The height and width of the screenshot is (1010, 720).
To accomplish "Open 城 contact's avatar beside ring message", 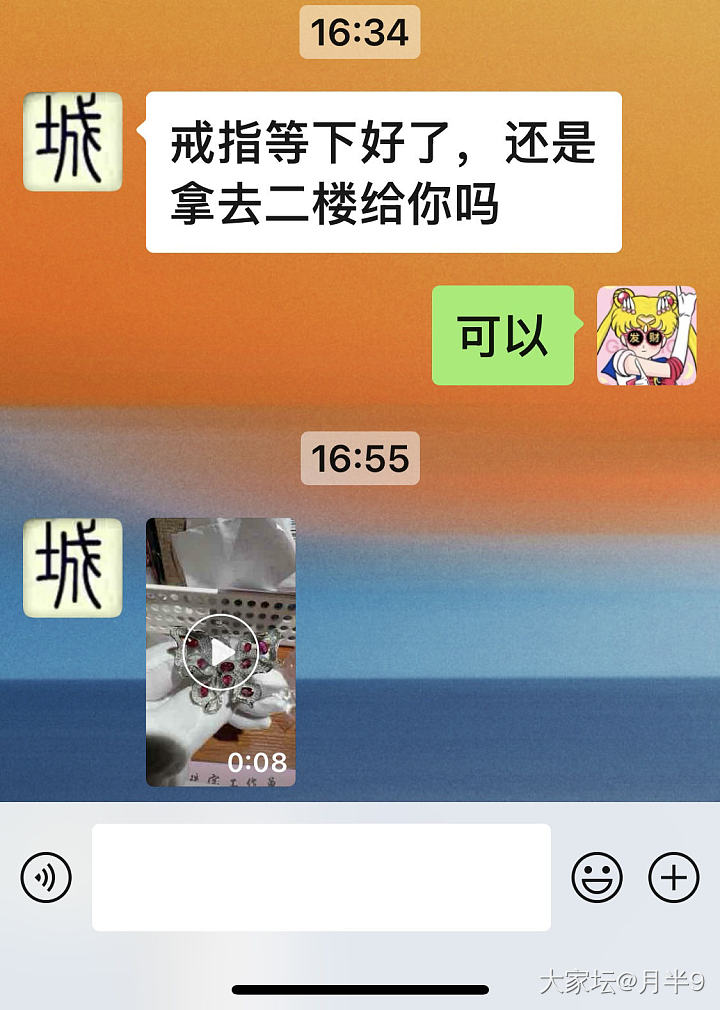I will pyautogui.click(x=73, y=142).
